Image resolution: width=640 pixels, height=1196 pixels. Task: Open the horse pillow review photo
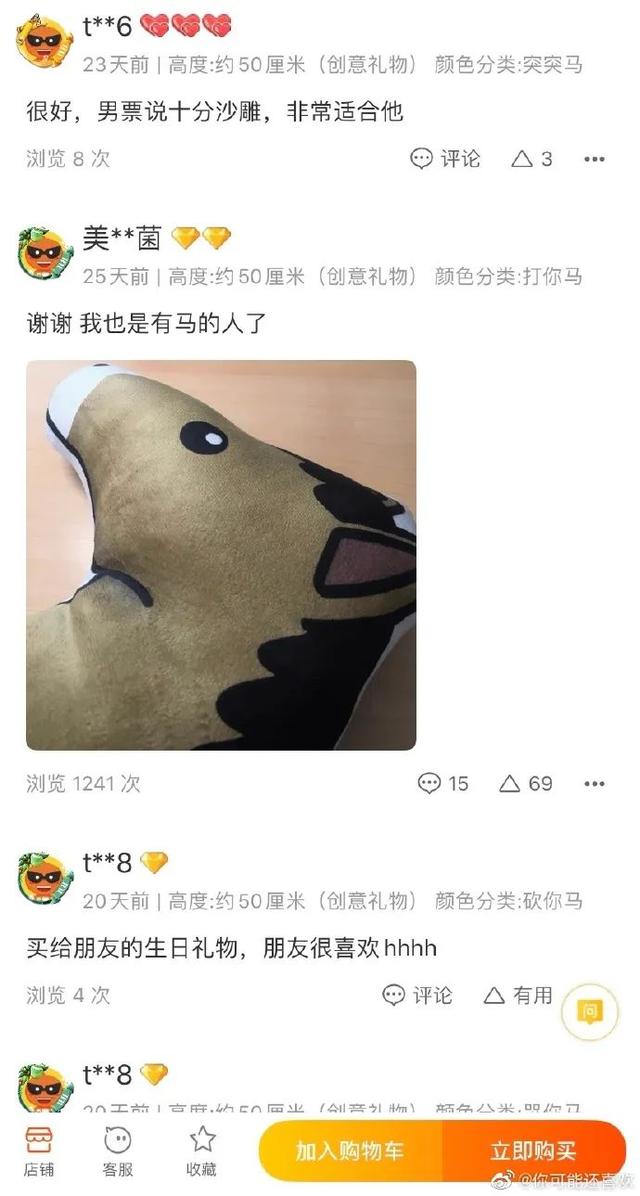(221, 555)
